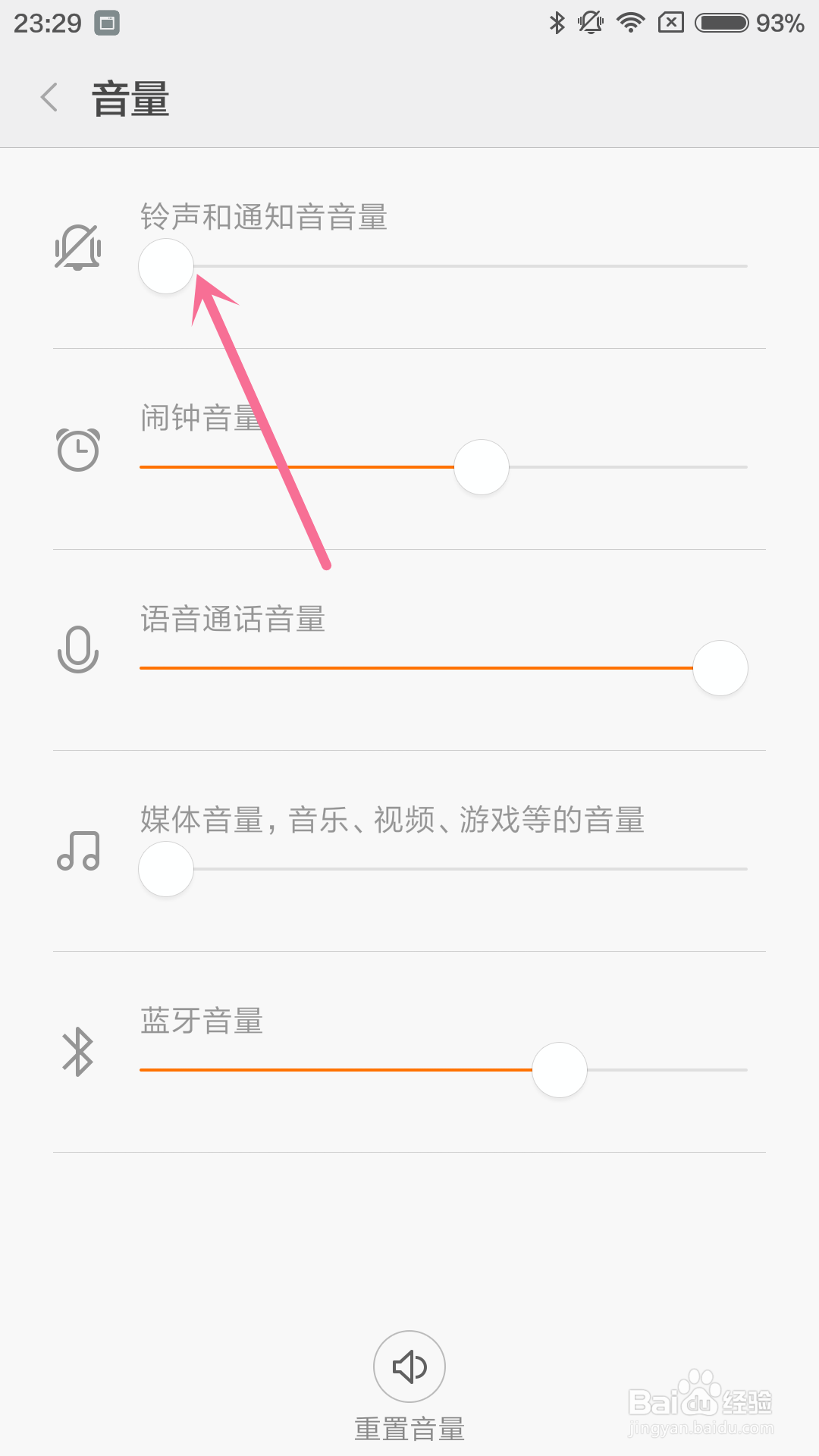Click the microphone icon for call volume

pos(77,650)
